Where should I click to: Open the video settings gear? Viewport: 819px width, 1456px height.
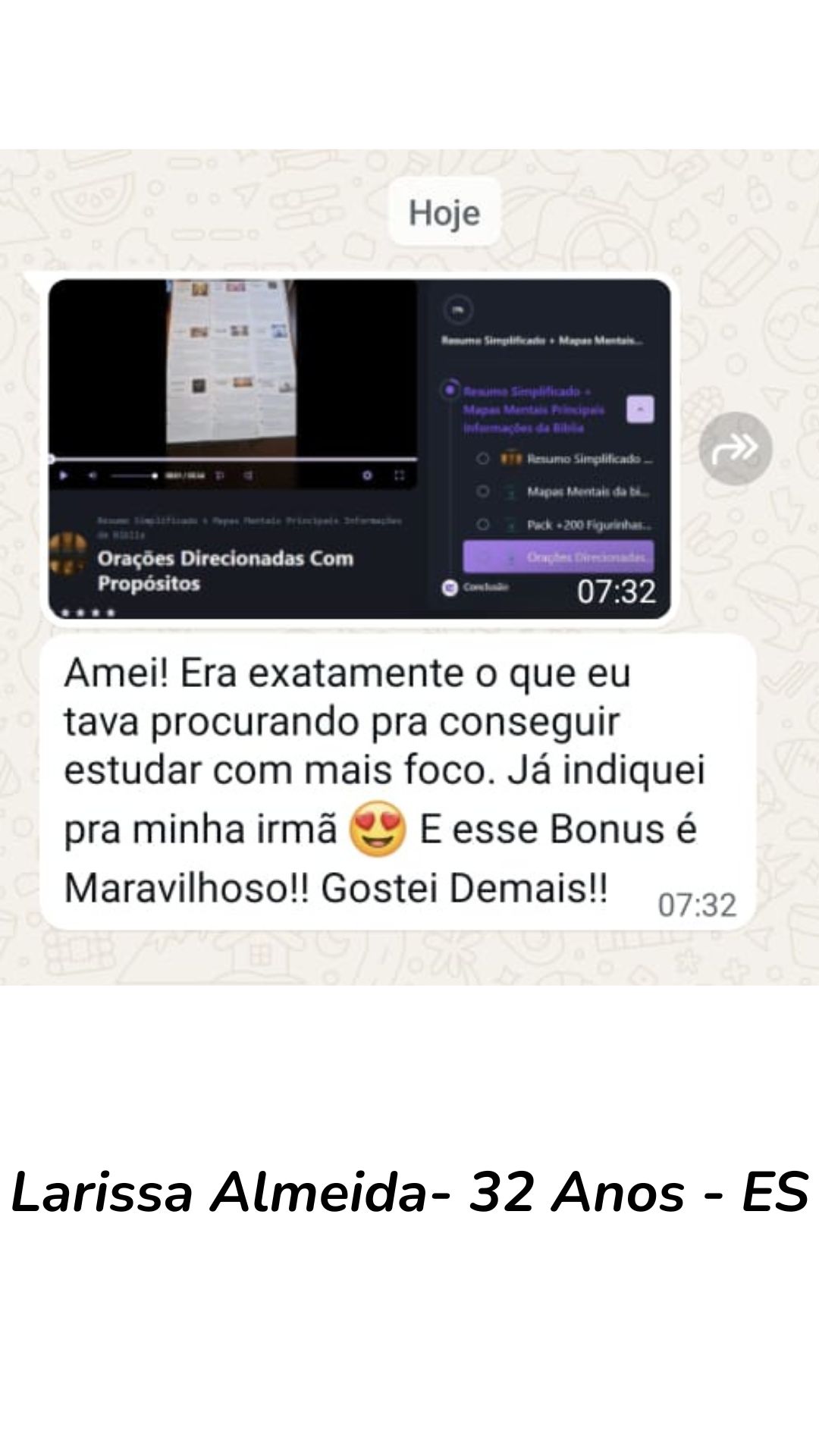click(367, 475)
